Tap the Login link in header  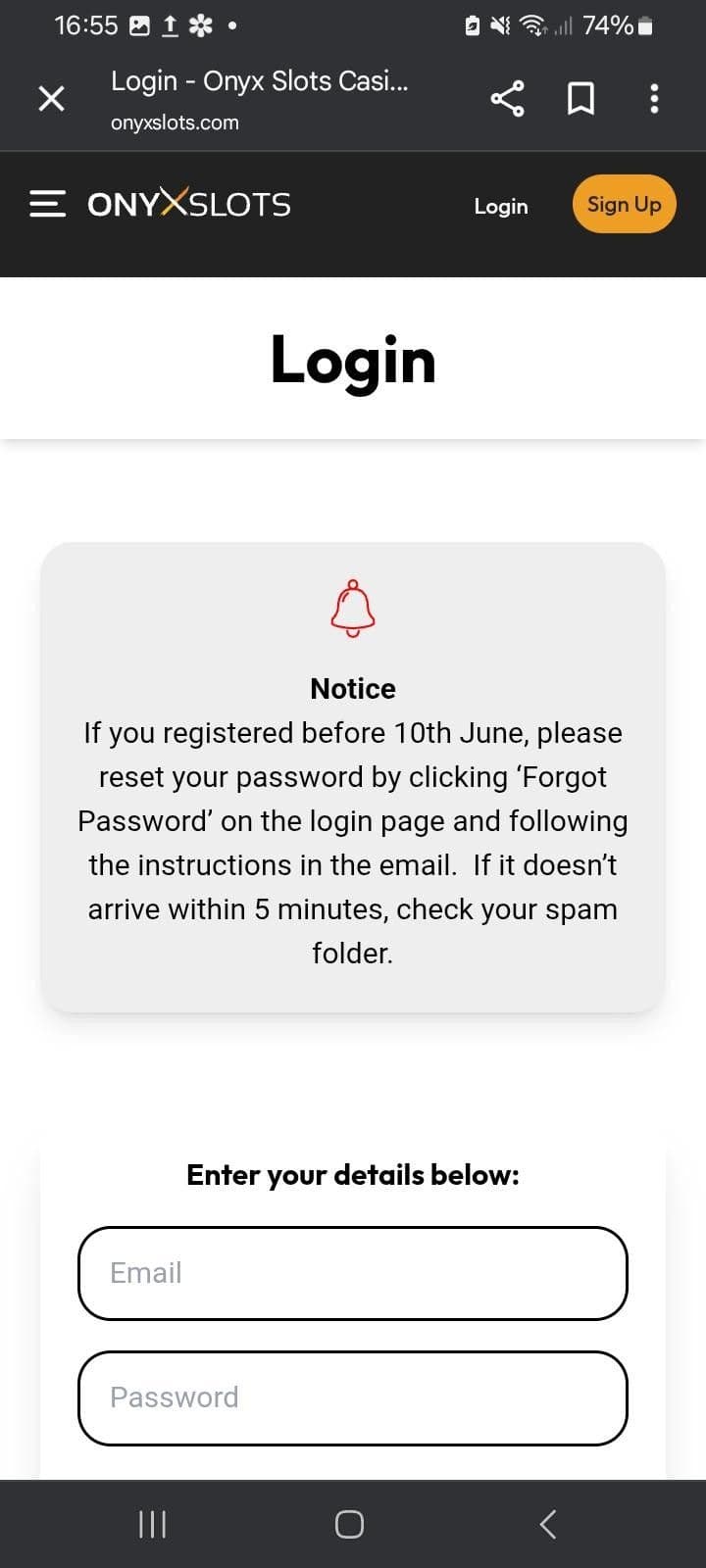point(500,206)
